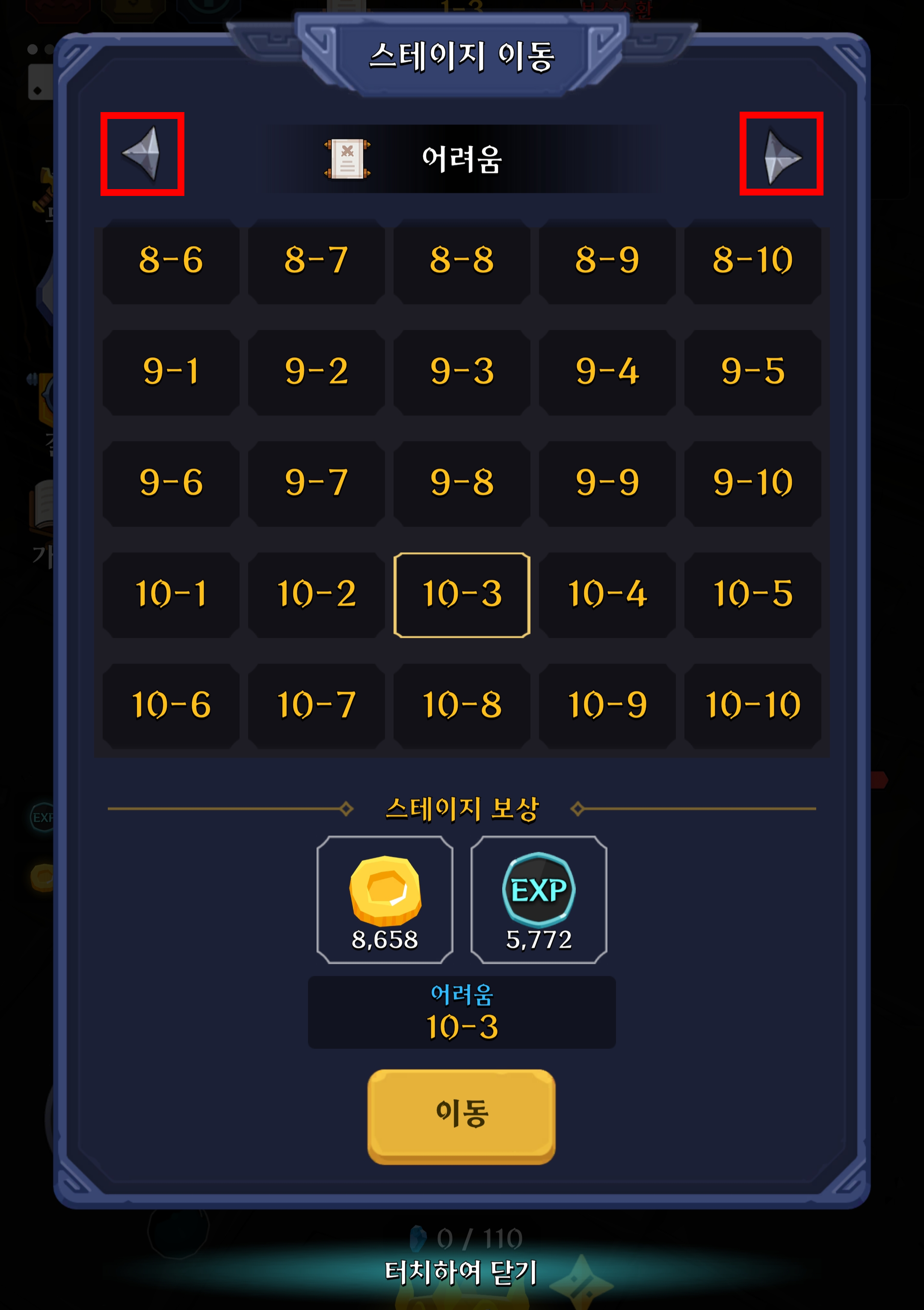Select stage 8-10
924x1310 pixels.
click(752, 261)
